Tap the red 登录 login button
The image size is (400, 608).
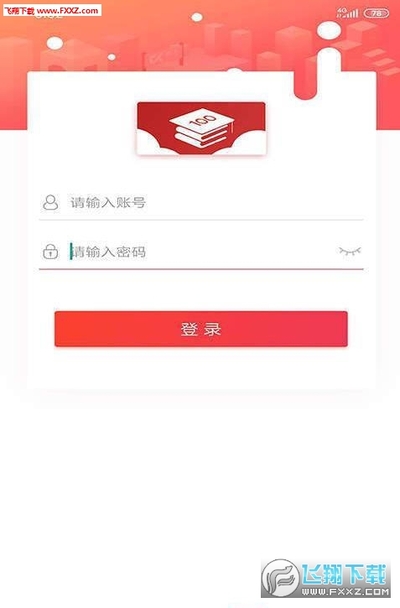click(201, 329)
